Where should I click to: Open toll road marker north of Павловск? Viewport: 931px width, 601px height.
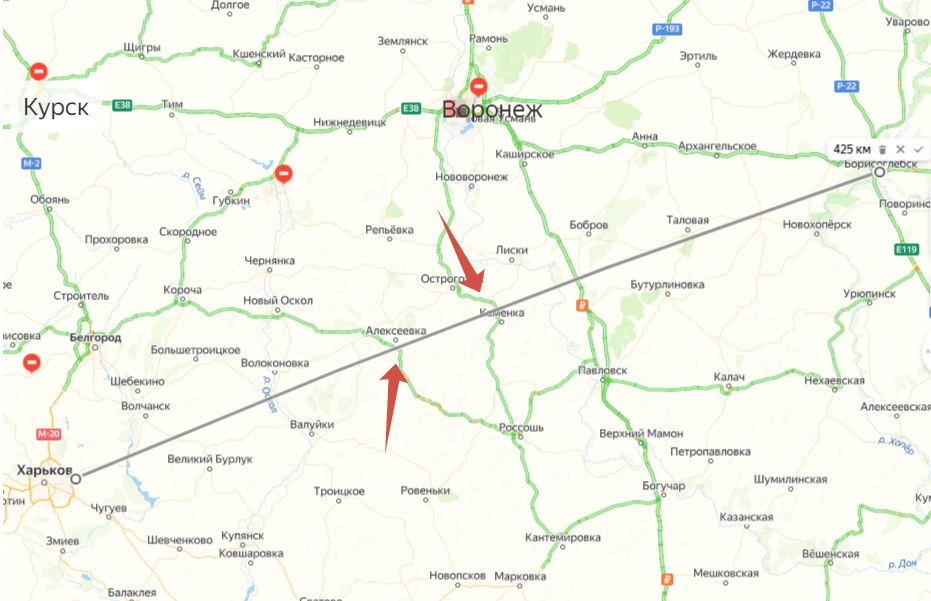(582, 307)
